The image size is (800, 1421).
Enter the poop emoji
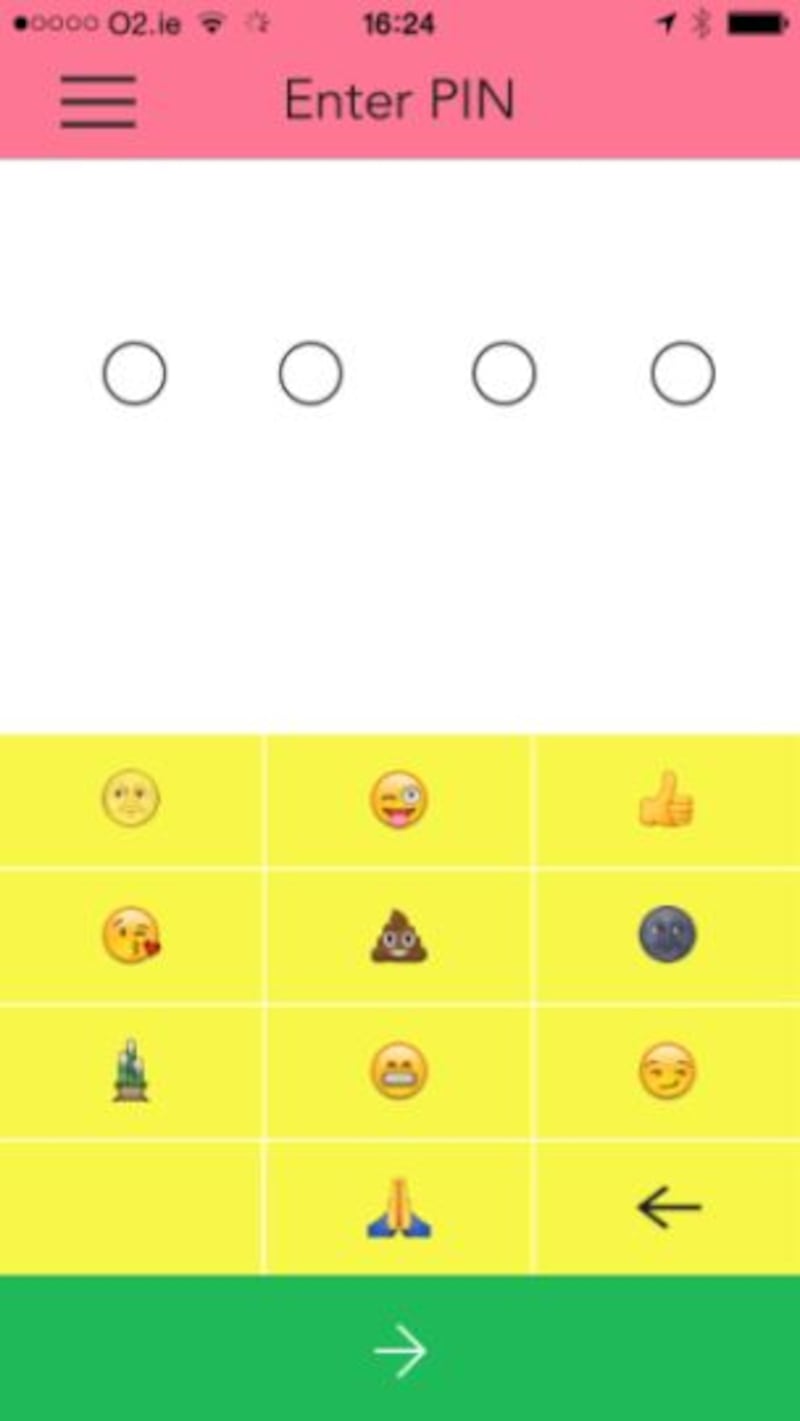pos(399,935)
